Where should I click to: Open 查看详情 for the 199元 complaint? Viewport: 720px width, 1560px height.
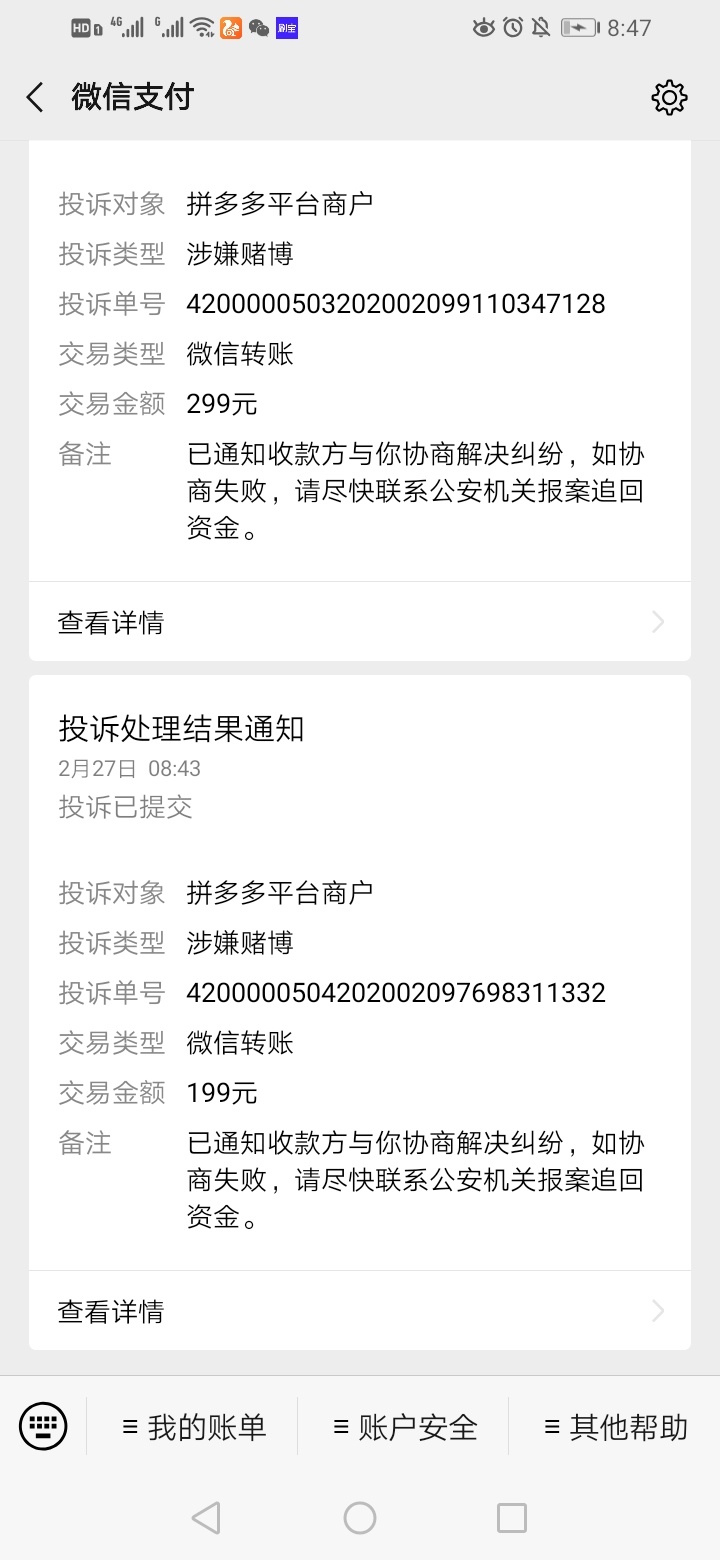point(360,1311)
